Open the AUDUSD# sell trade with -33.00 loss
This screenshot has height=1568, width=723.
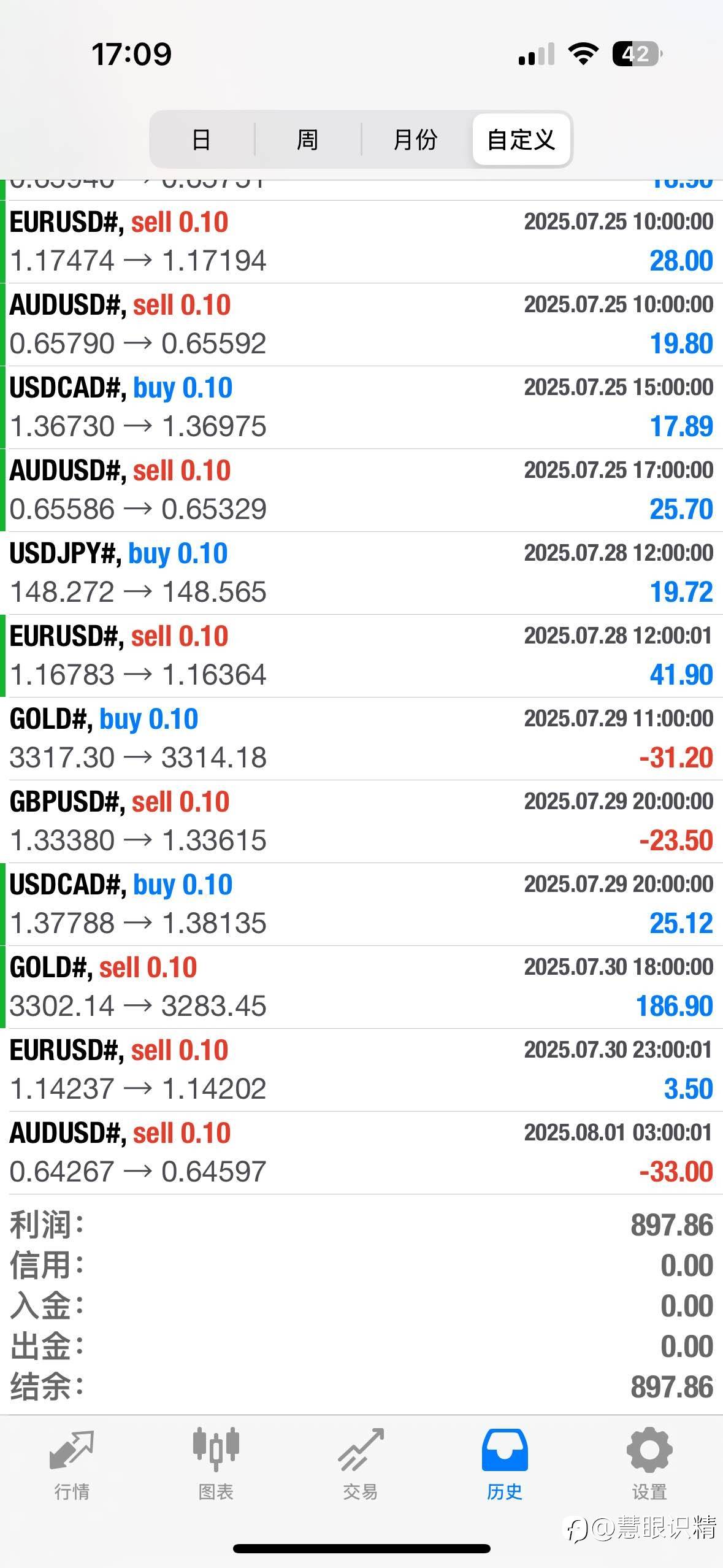(x=361, y=1153)
